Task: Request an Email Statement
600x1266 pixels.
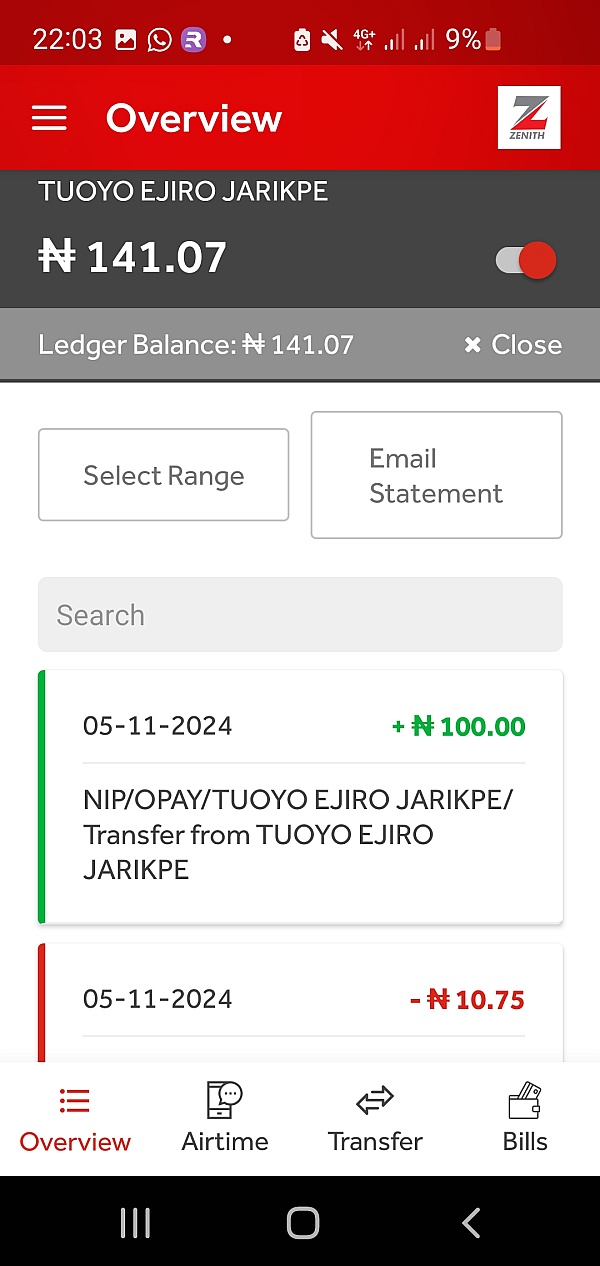Action: (x=436, y=475)
